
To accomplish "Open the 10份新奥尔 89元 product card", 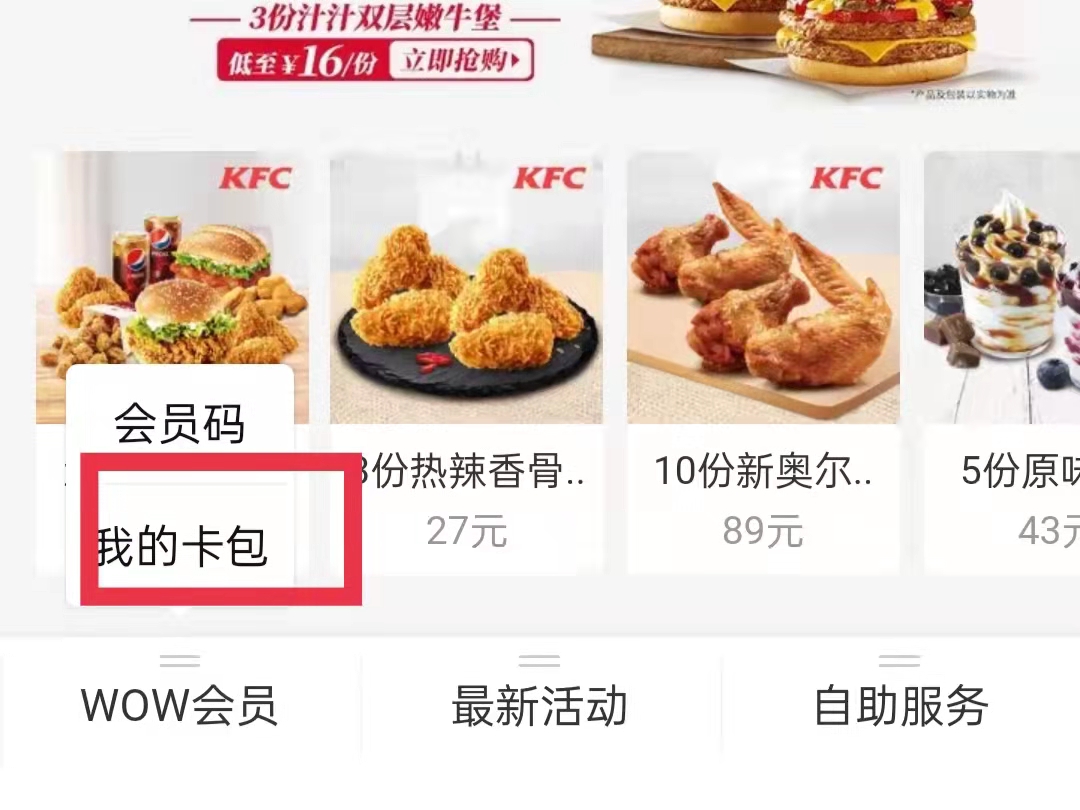I will point(763,360).
